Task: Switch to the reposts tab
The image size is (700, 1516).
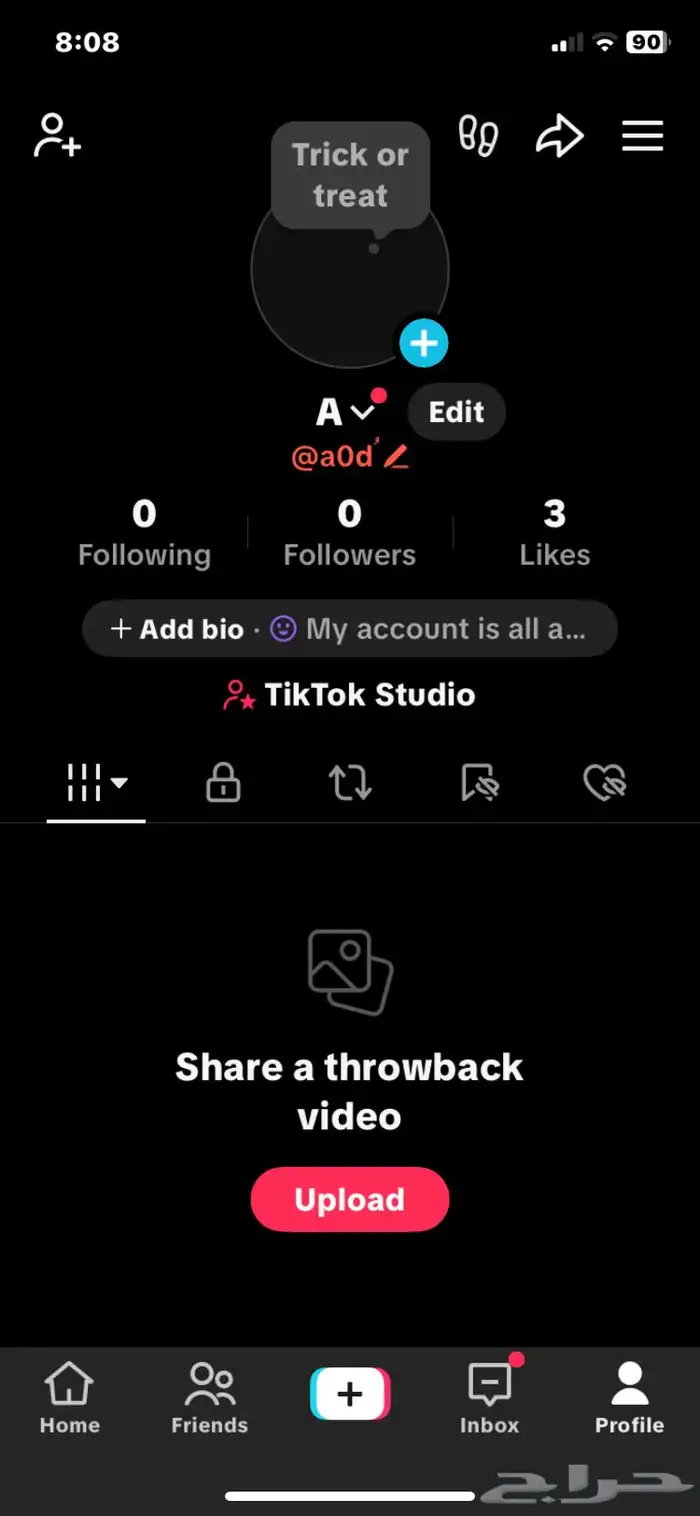Action: click(350, 783)
